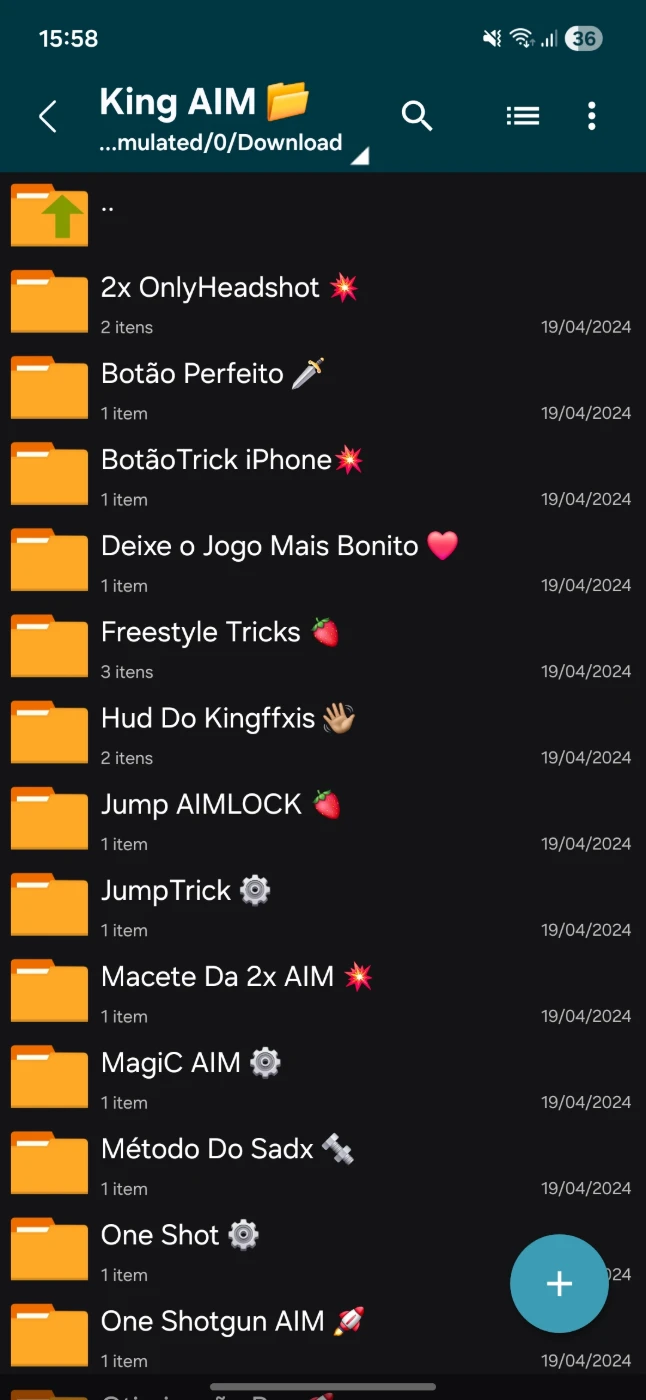Open the MagiC AIM folder
The width and height of the screenshot is (646, 1400).
(171, 1062)
